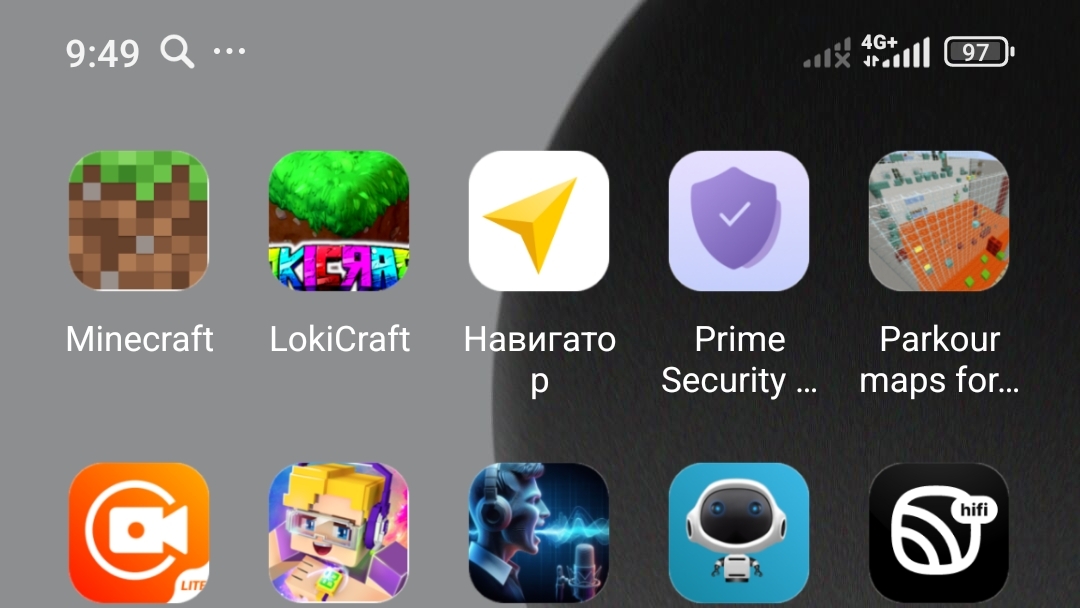Launch Parkour maps app
The image size is (1080, 608).
point(939,221)
